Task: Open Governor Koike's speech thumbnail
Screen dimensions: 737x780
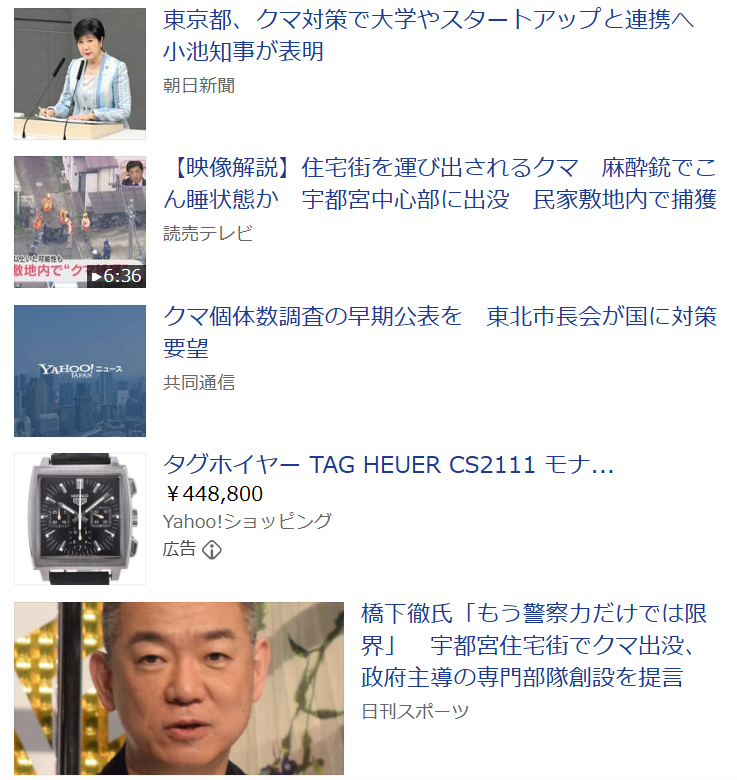Action: pyautogui.click(x=80, y=74)
